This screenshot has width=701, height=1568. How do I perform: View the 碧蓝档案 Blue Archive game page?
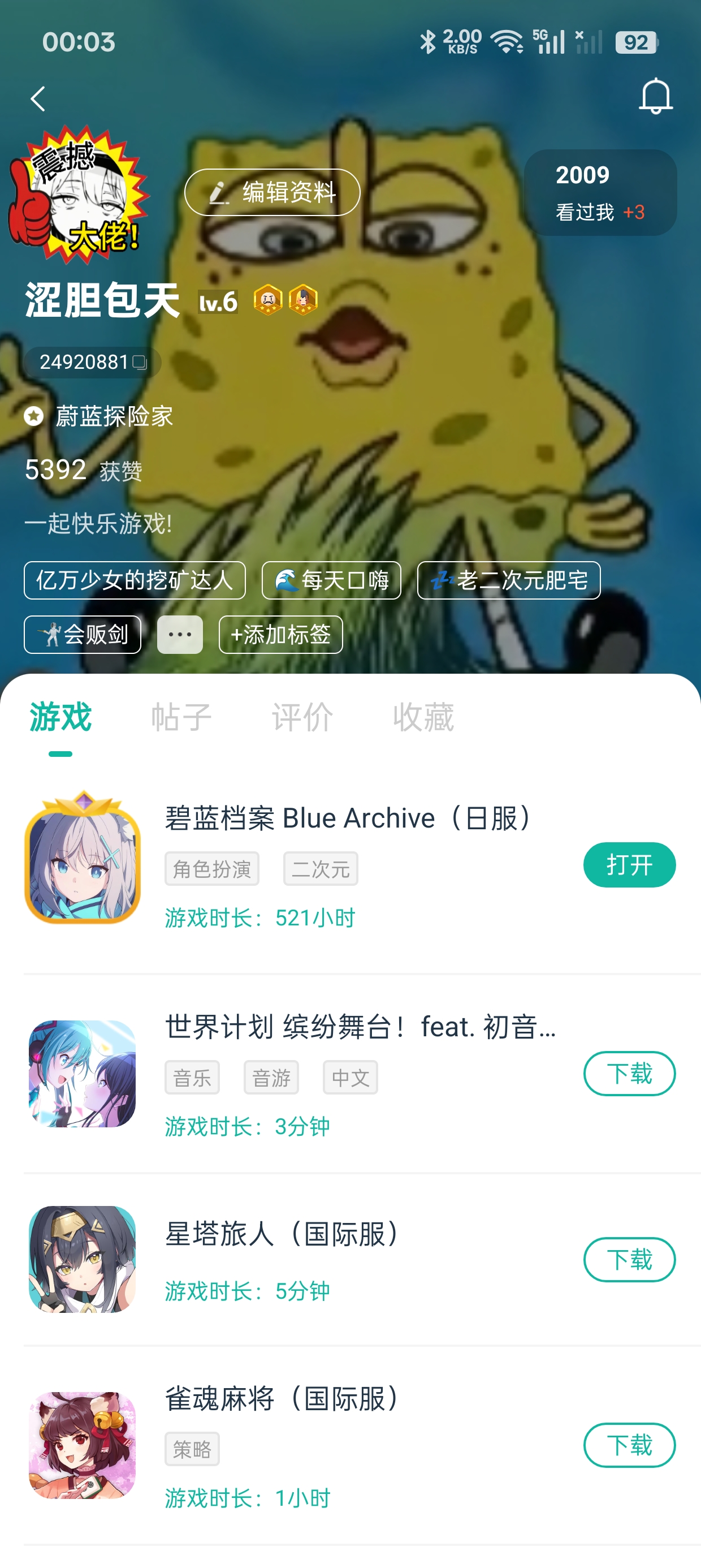[x=347, y=818]
